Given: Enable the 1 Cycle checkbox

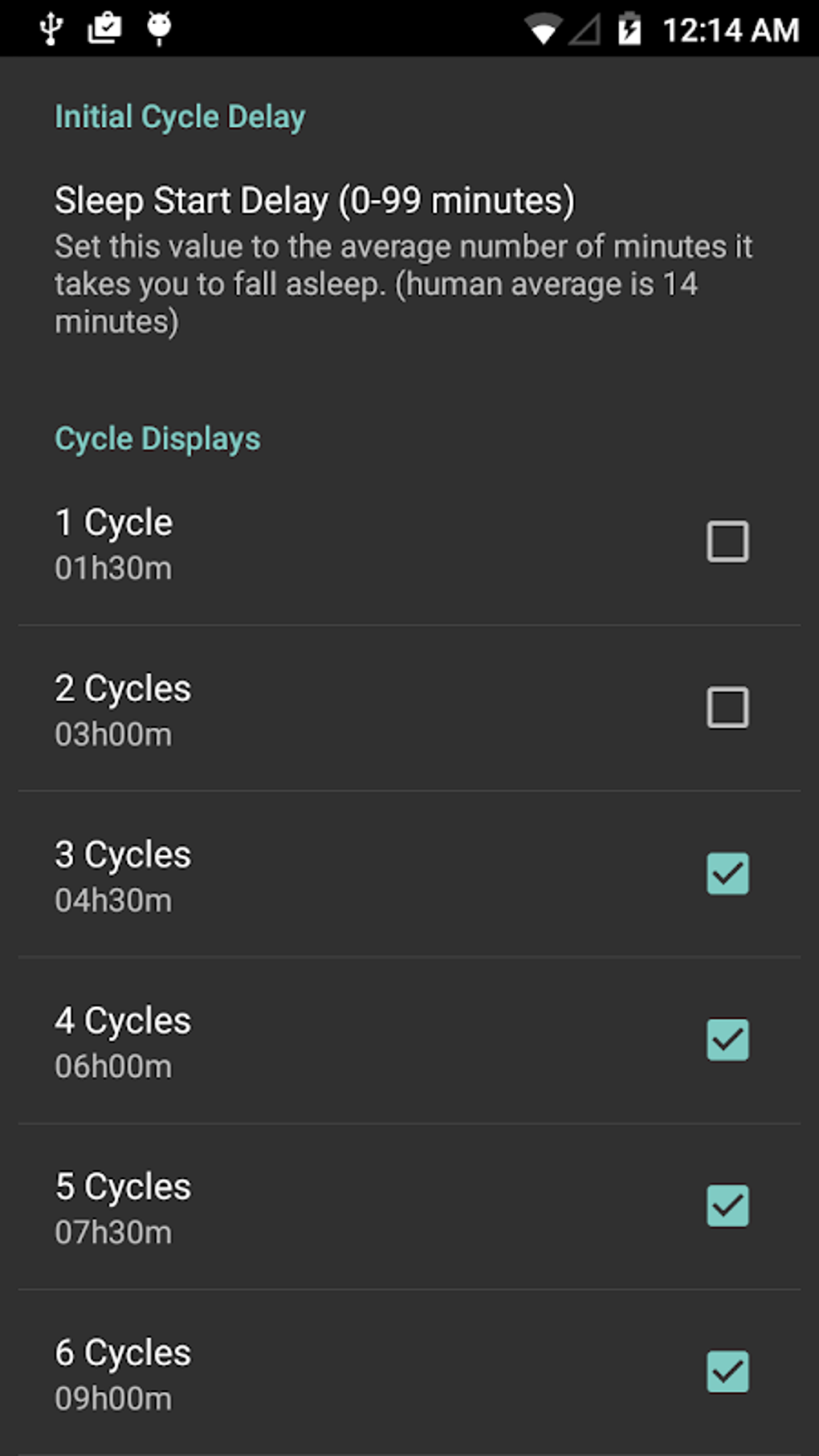Looking at the screenshot, I should pos(726,541).
